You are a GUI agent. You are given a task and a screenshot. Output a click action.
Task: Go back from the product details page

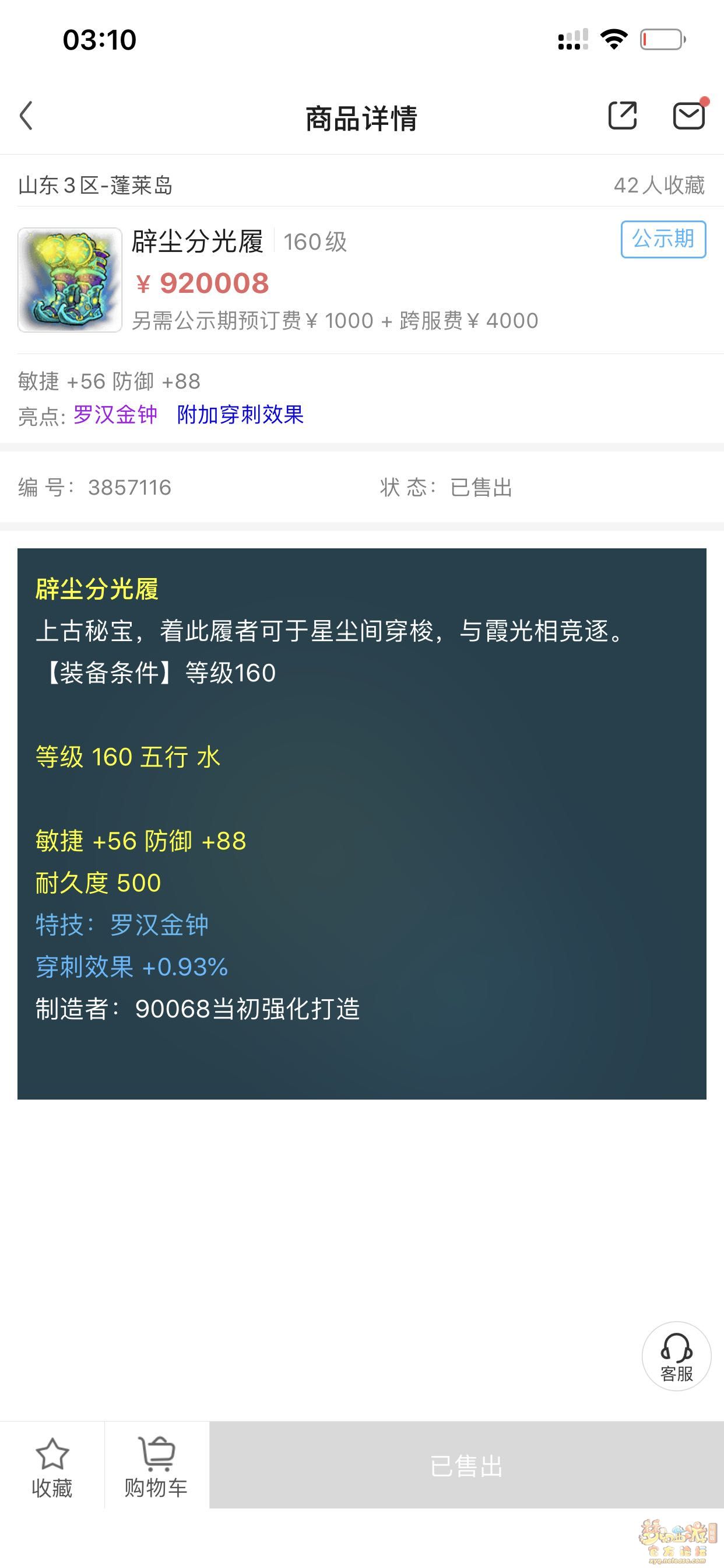coord(26,116)
